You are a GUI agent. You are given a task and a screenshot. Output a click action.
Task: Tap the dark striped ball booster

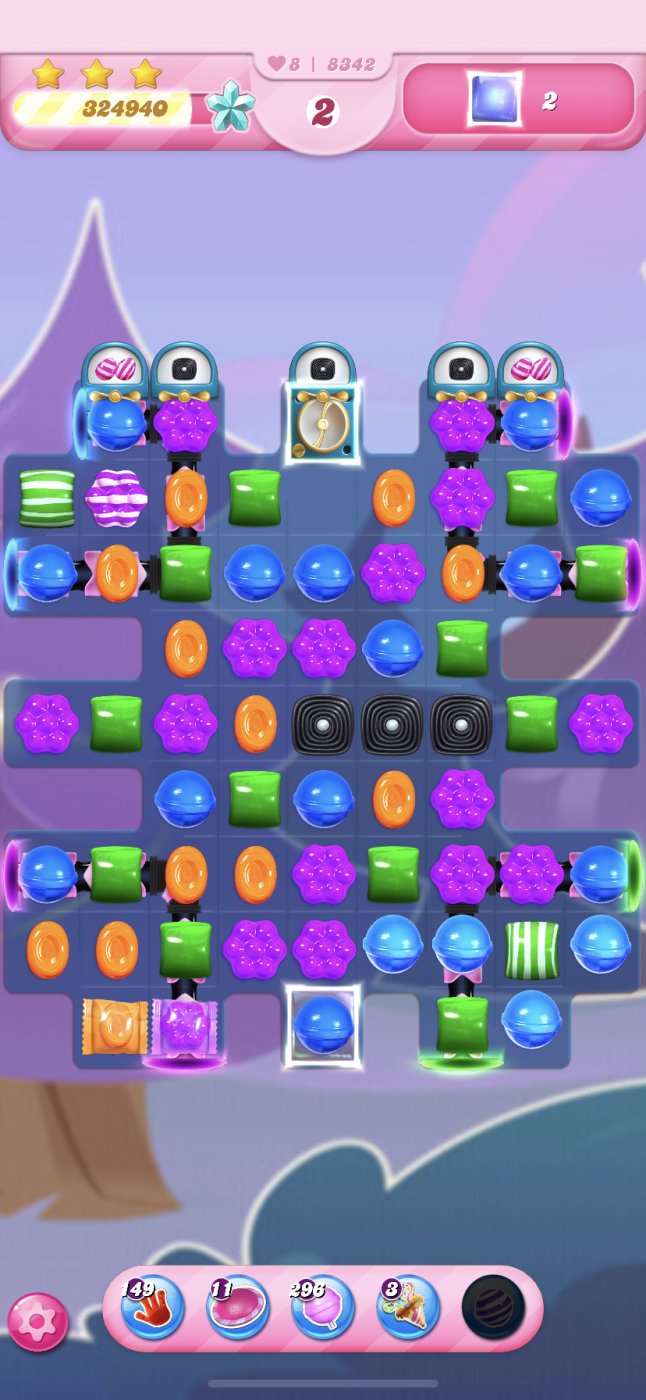(x=493, y=1307)
